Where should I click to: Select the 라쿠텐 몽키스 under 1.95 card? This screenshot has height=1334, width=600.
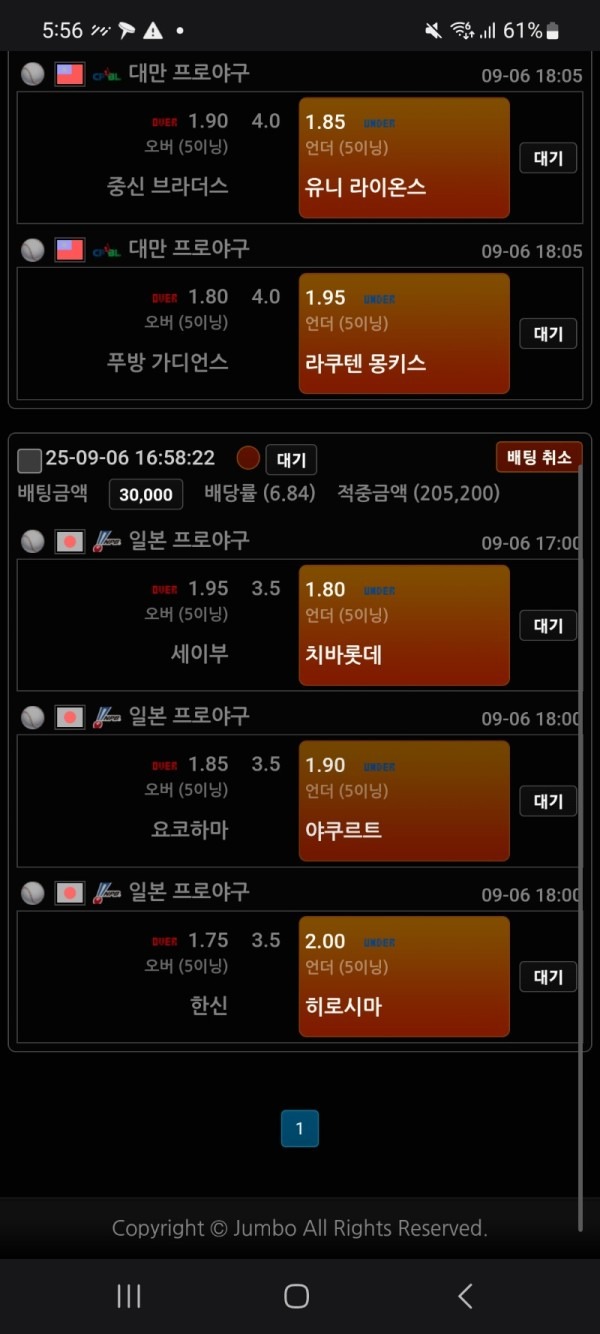pyautogui.click(x=404, y=333)
